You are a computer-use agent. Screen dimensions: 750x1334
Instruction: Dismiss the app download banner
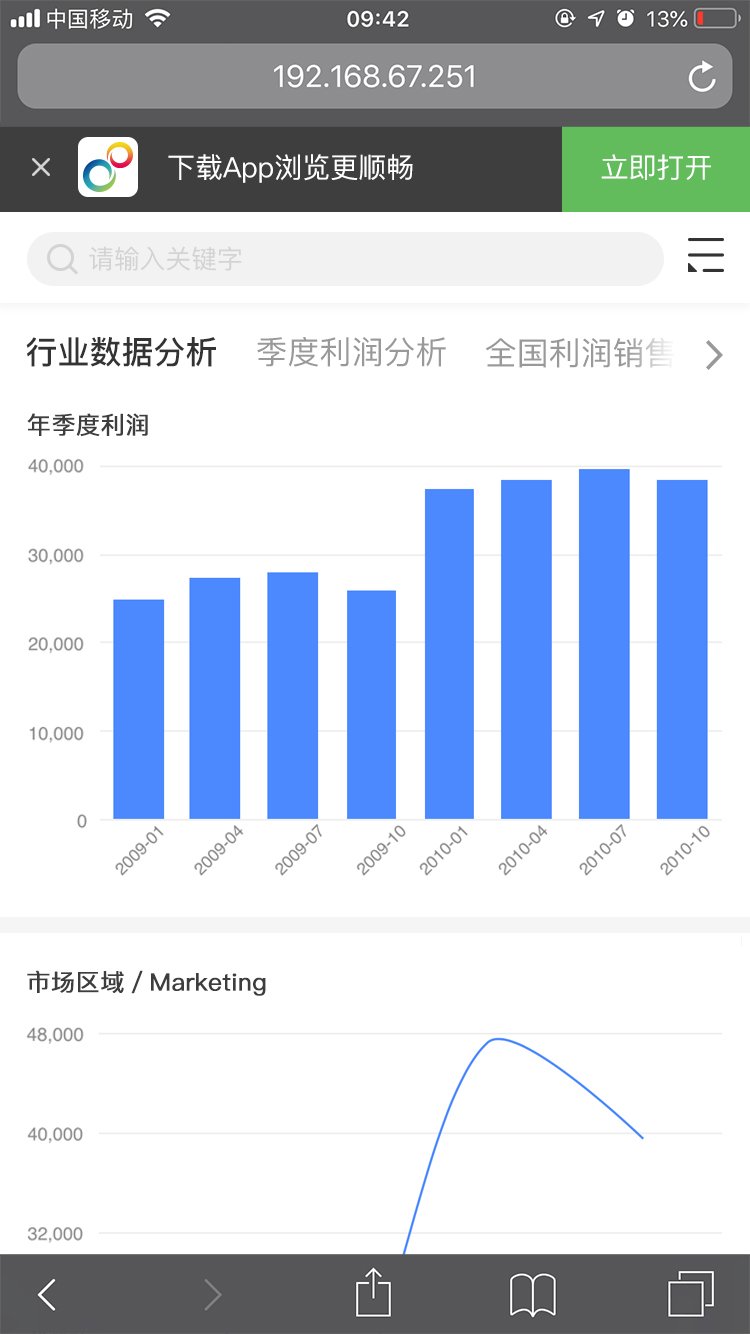(x=41, y=168)
